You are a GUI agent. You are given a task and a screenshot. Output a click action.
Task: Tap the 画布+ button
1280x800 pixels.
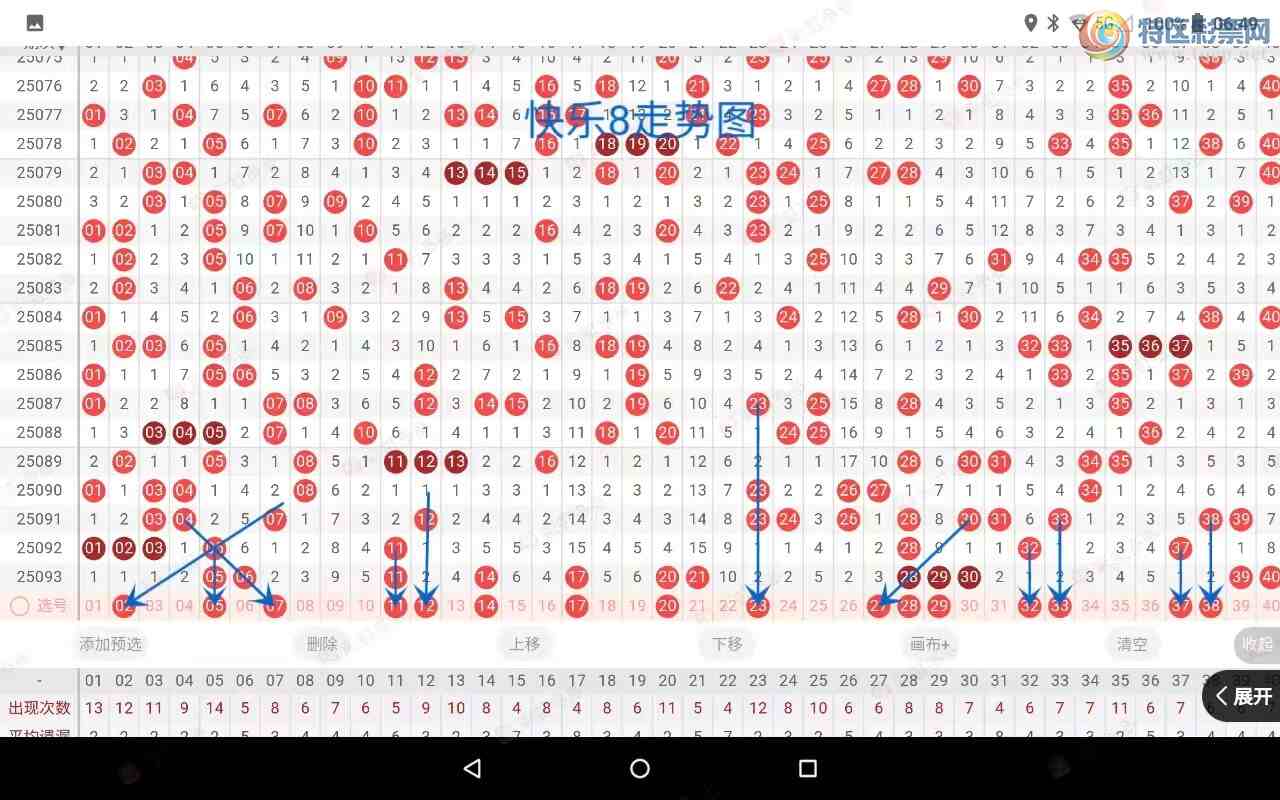point(930,644)
